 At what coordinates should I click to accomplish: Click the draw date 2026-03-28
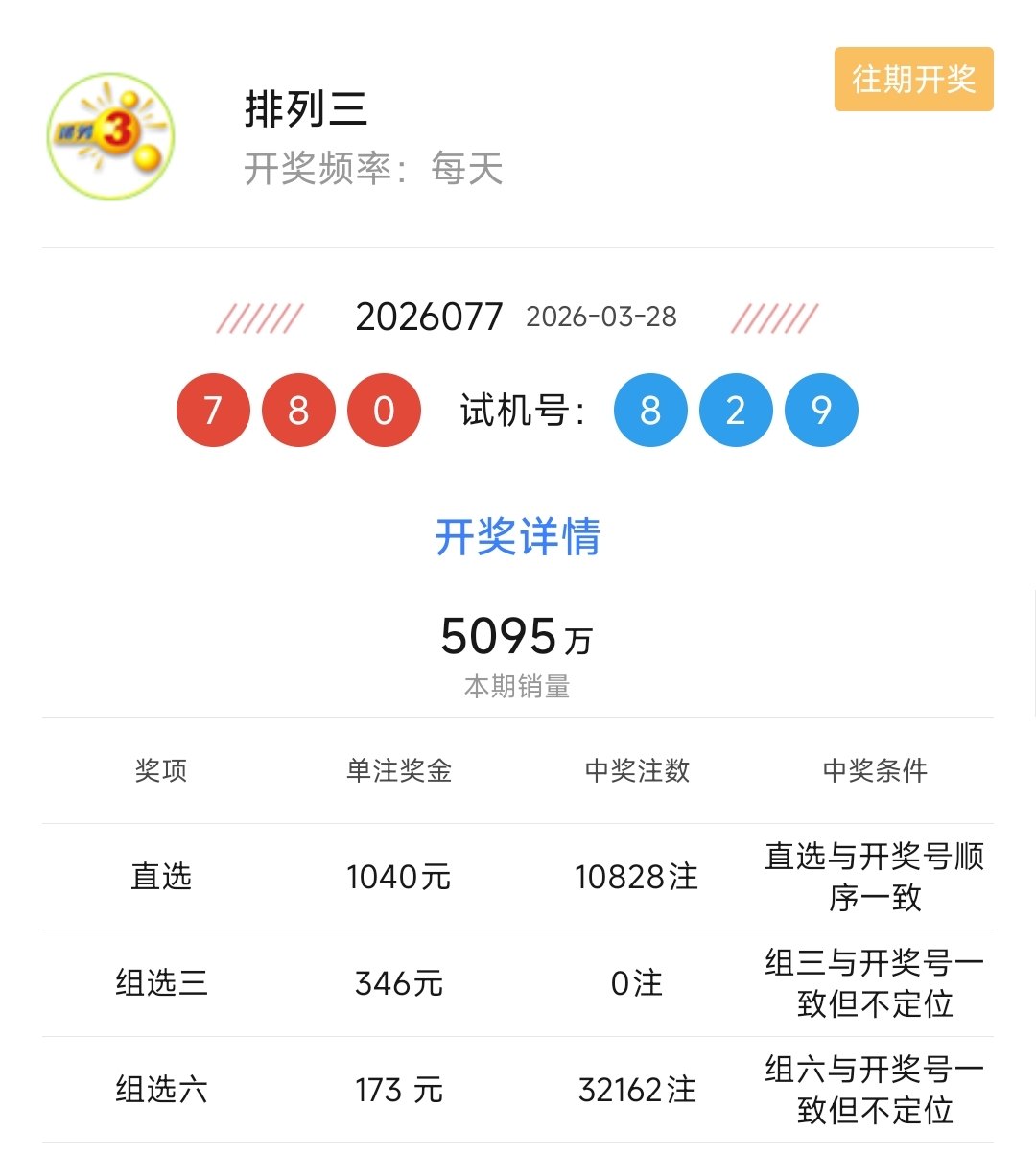point(601,318)
